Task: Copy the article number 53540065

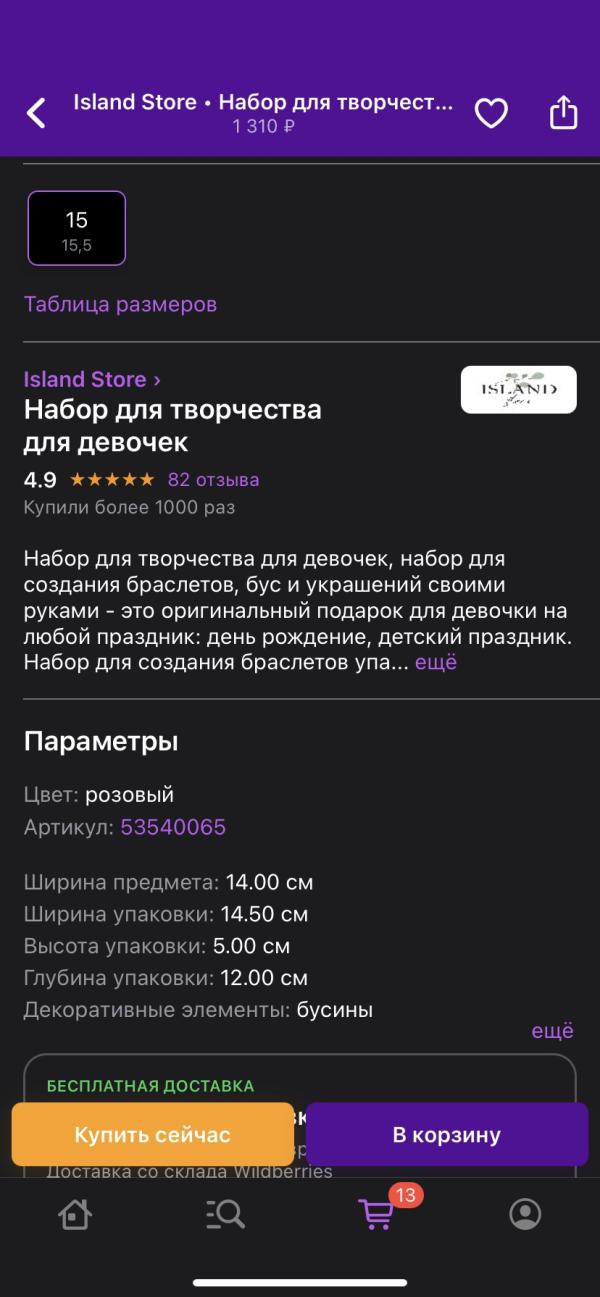Action: point(173,827)
